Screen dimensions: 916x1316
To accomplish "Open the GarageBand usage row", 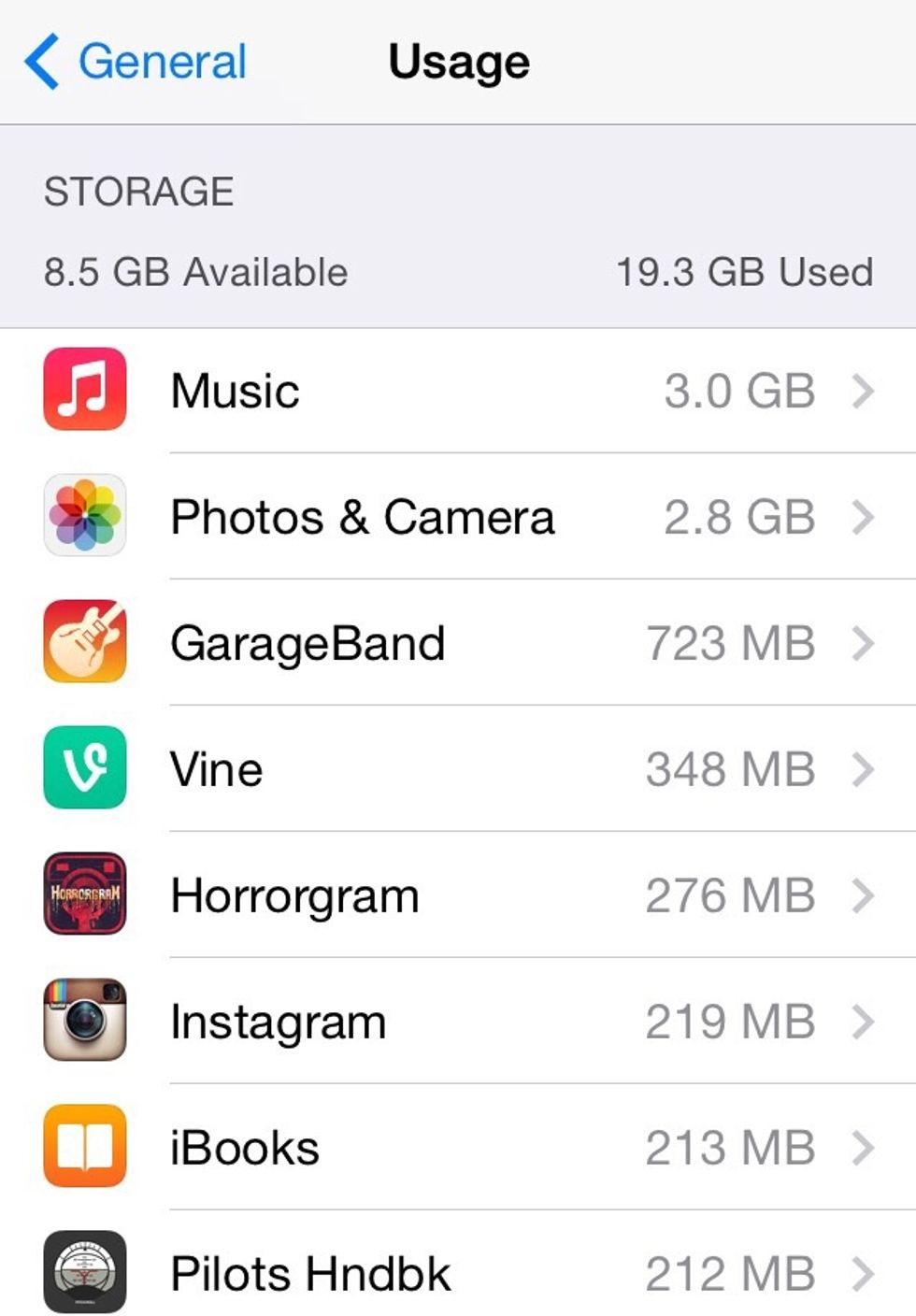I will [458, 643].
